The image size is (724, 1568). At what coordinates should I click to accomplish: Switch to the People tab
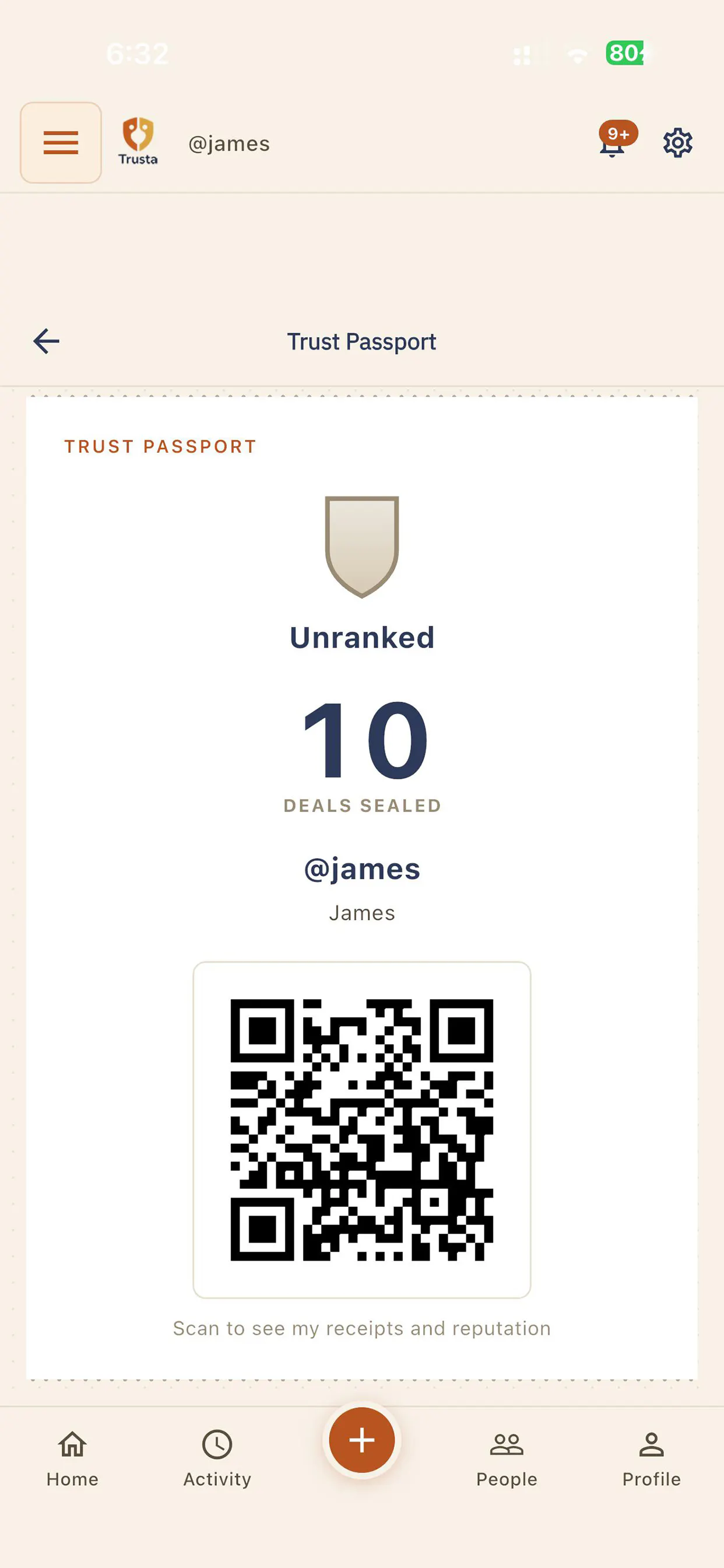[x=507, y=1458]
